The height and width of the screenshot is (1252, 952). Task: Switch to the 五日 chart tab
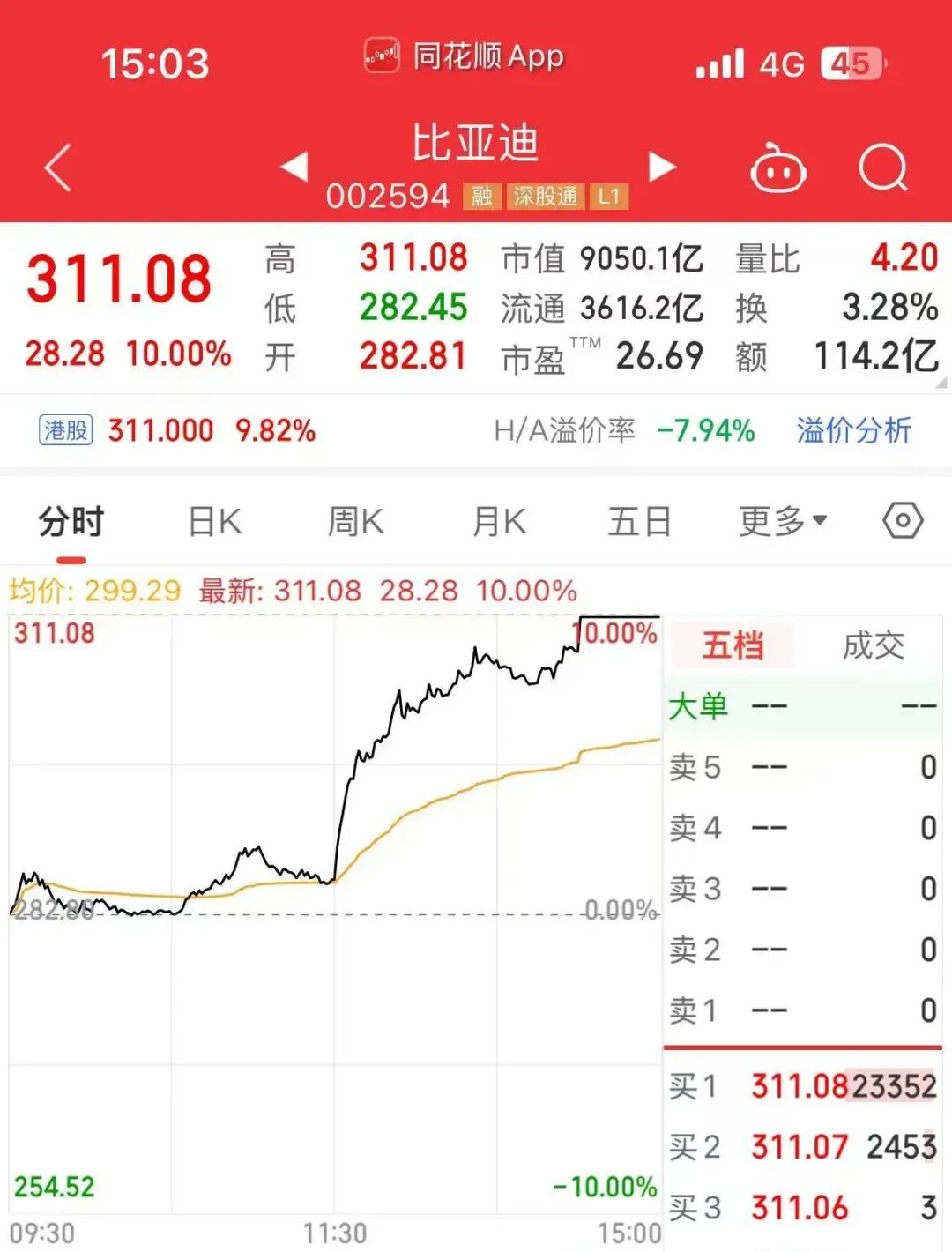click(639, 522)
